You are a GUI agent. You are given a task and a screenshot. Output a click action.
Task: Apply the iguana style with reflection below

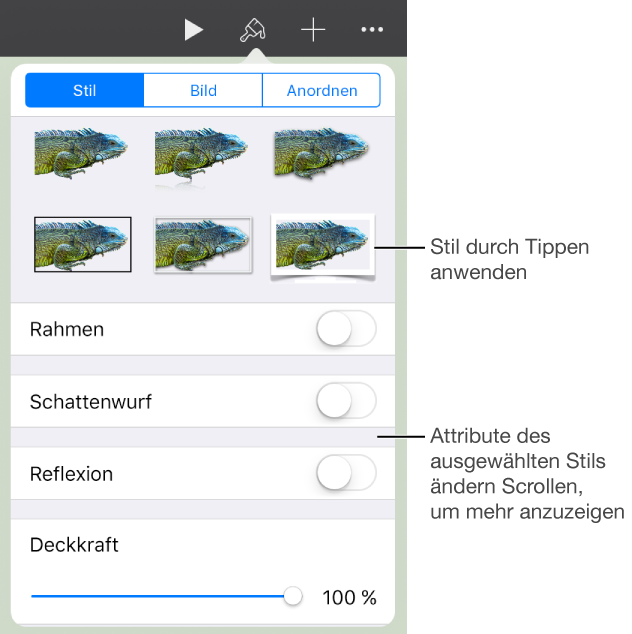[201, 157]
